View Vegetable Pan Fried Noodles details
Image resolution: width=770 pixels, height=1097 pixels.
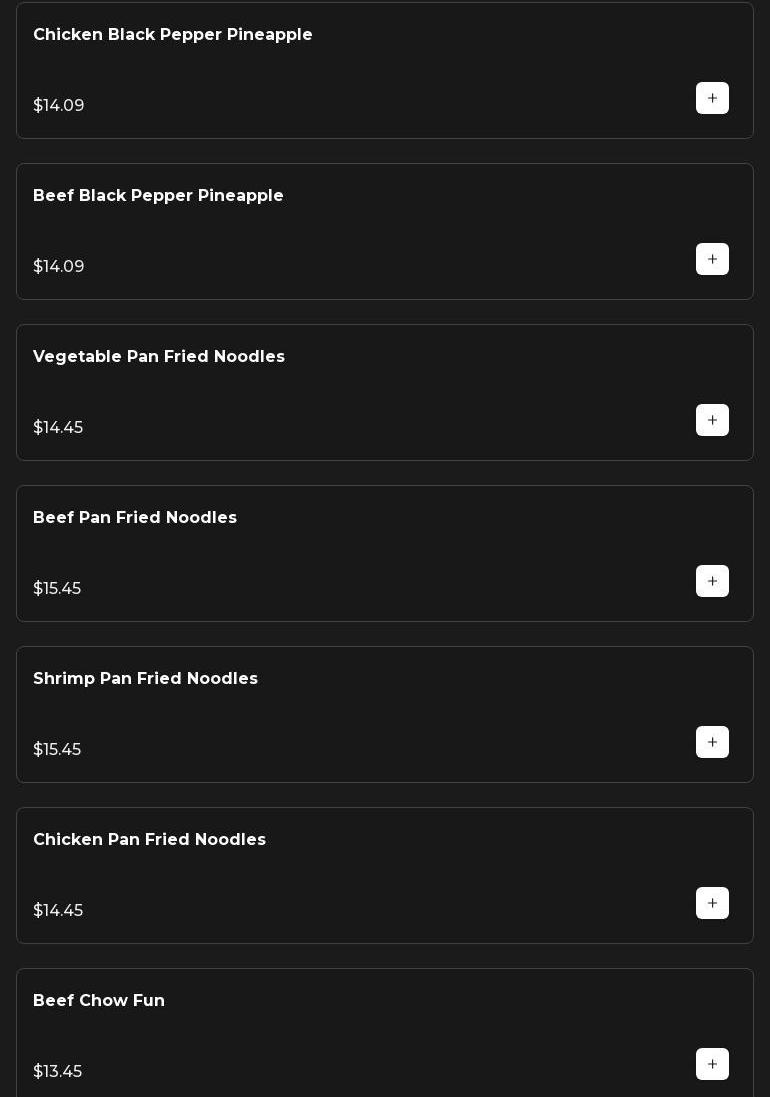click(x=159, y=357)
